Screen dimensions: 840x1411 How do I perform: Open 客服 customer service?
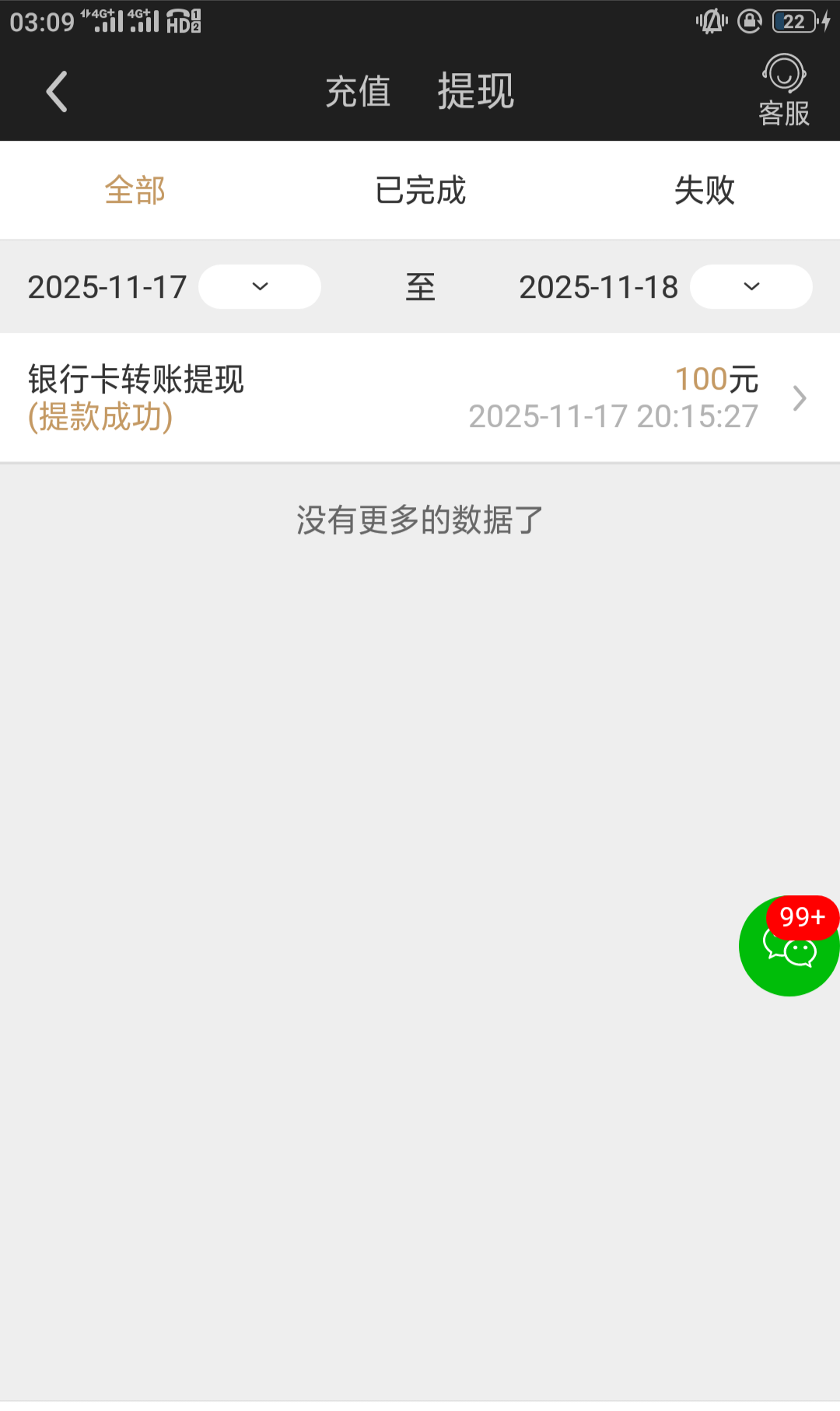point(783,92)
